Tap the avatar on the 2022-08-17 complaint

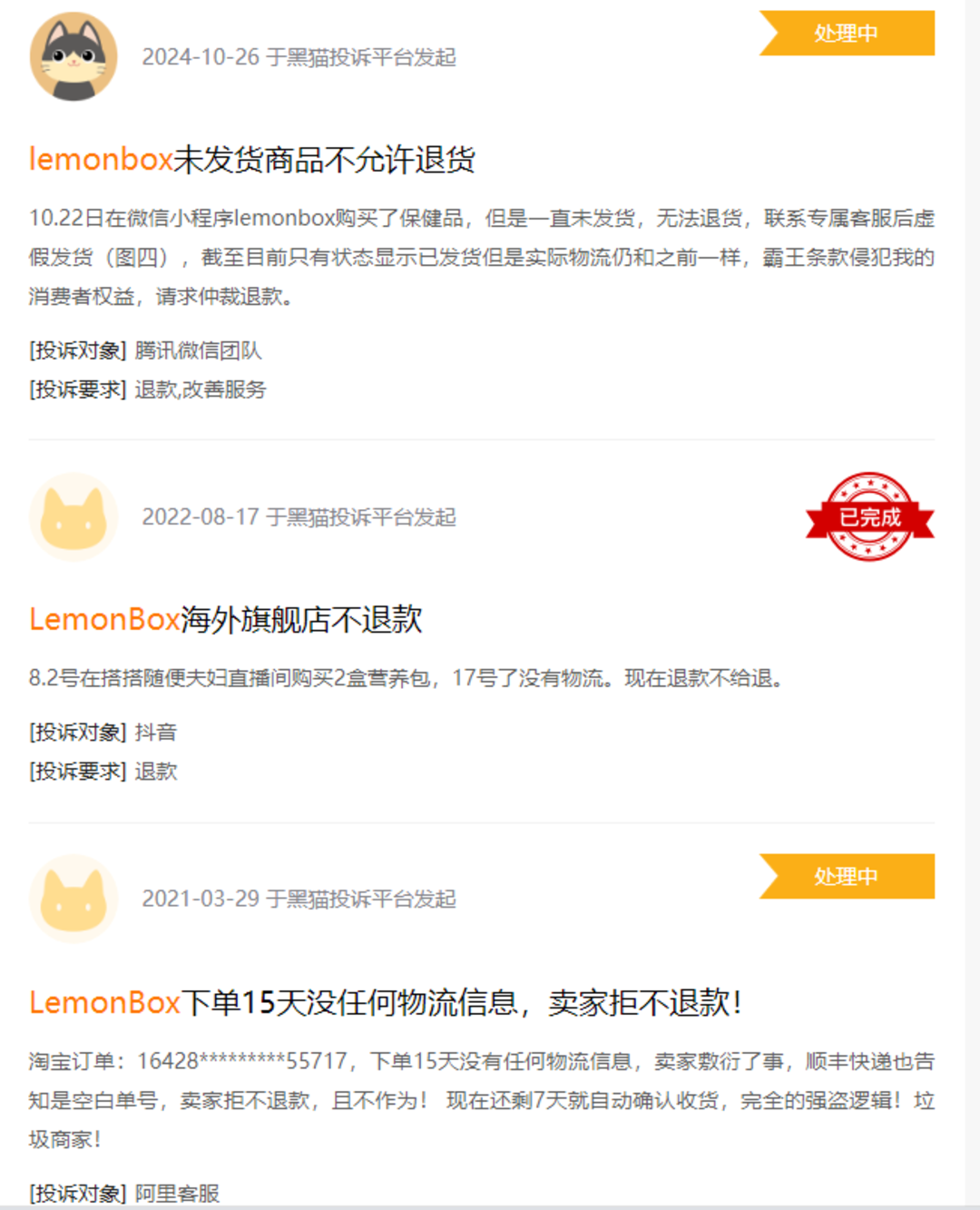73,517
